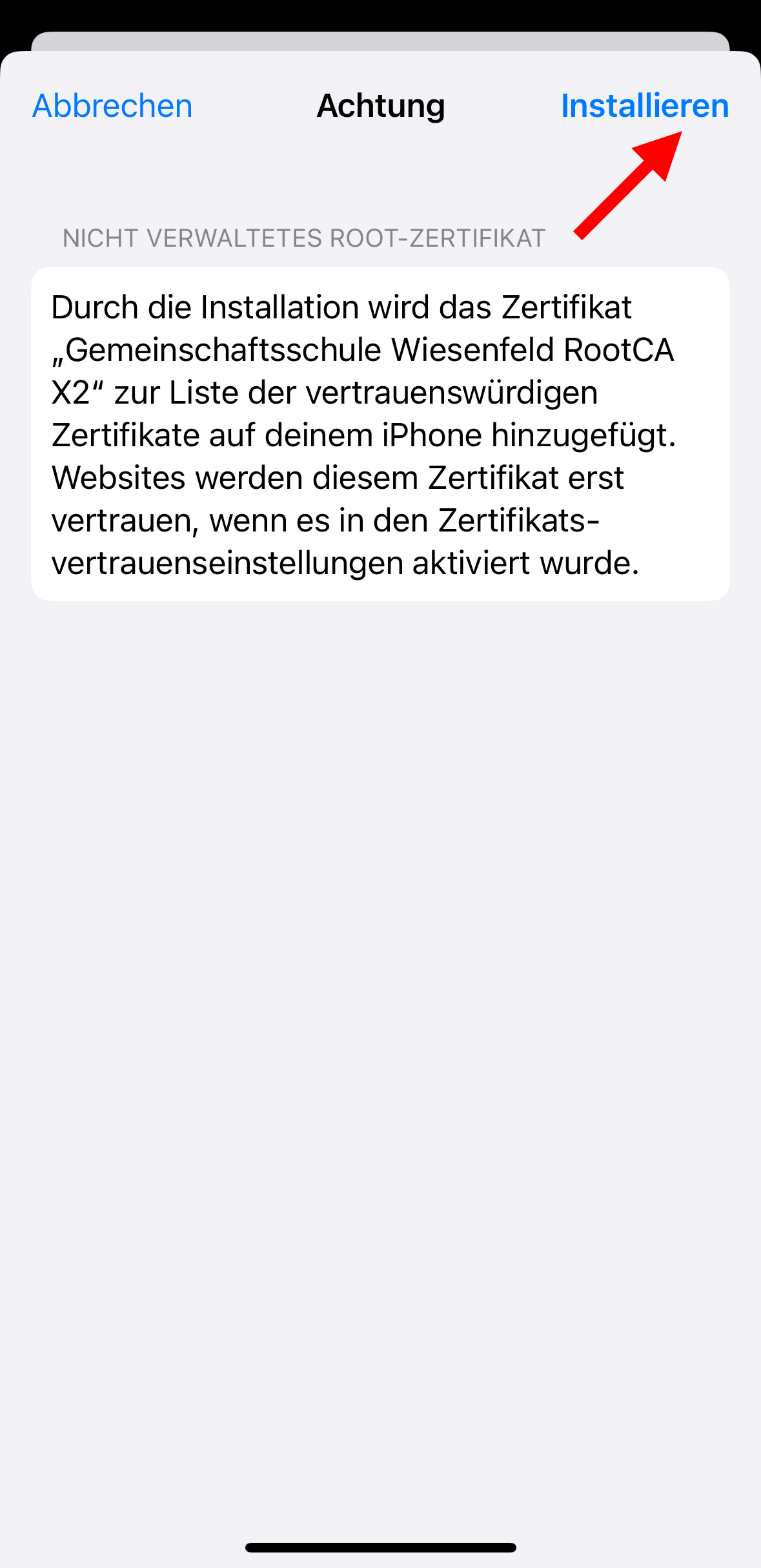Viewport: 761px width, 1568px height.
Task: Select the Achtung title text
Action: (x=380, y=105)
